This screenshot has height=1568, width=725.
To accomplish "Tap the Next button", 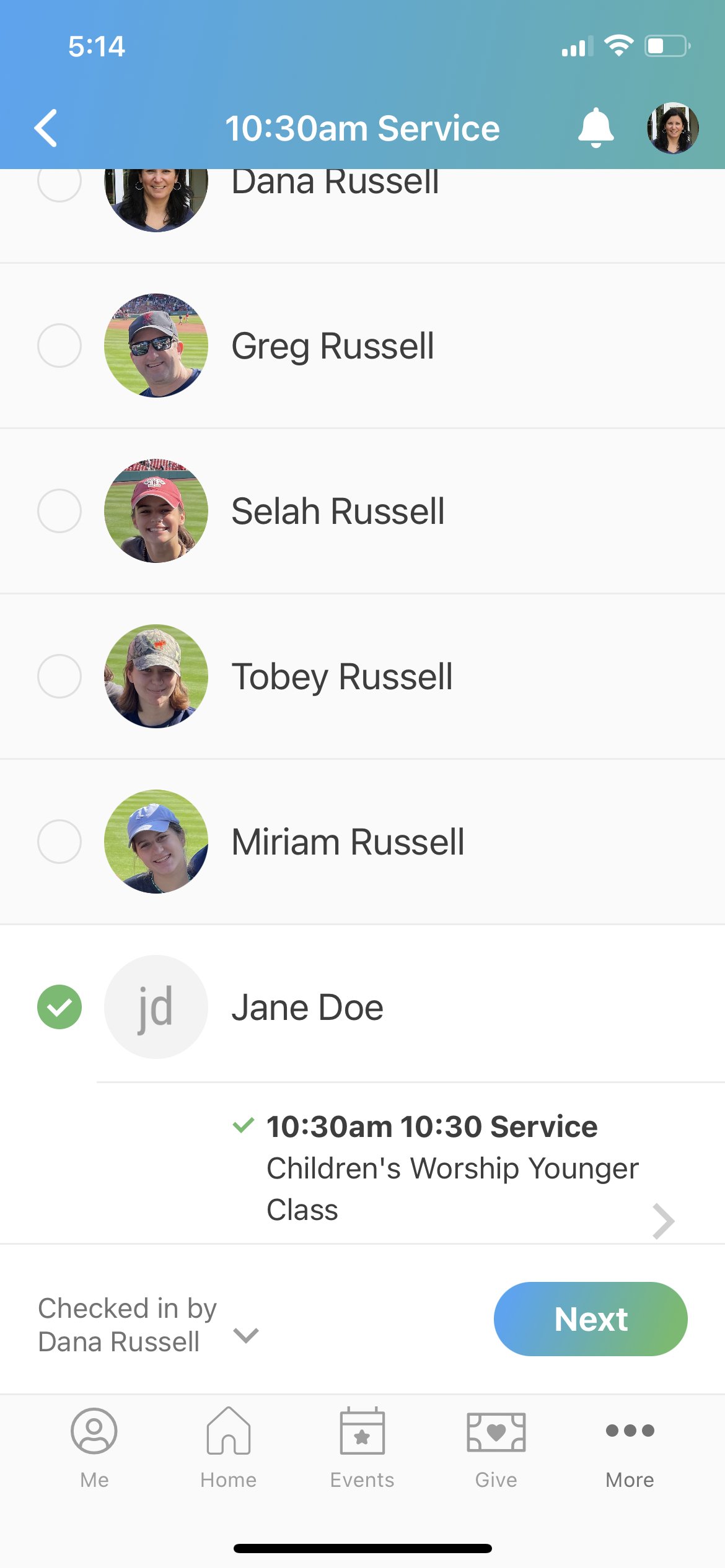I will [x=591, y=1319].
